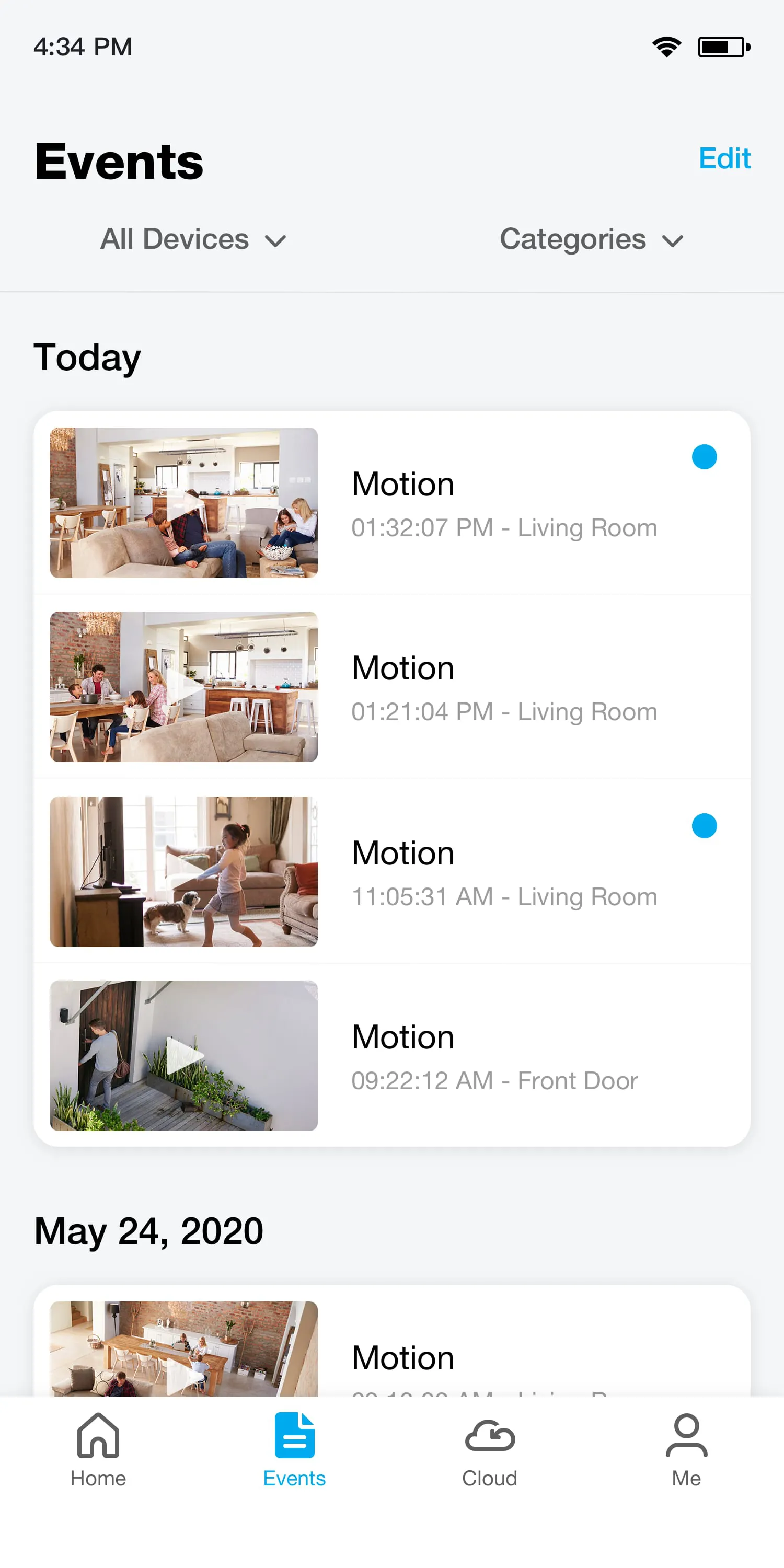Open the Categories filter dropdown
The width and height of the screenshot is (784, 1568).
(x=591, y=239)
